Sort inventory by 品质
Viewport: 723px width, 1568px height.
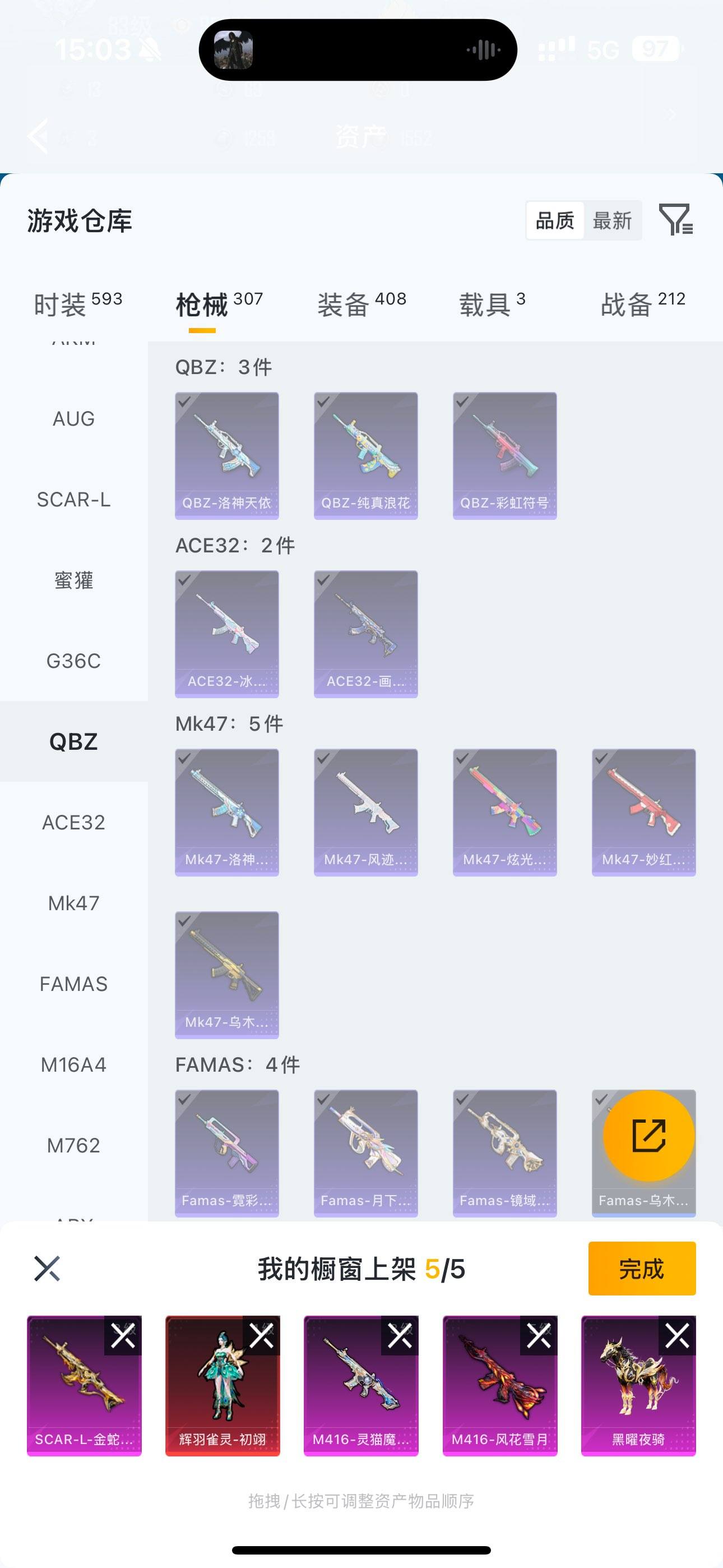(x=554, y=220)
